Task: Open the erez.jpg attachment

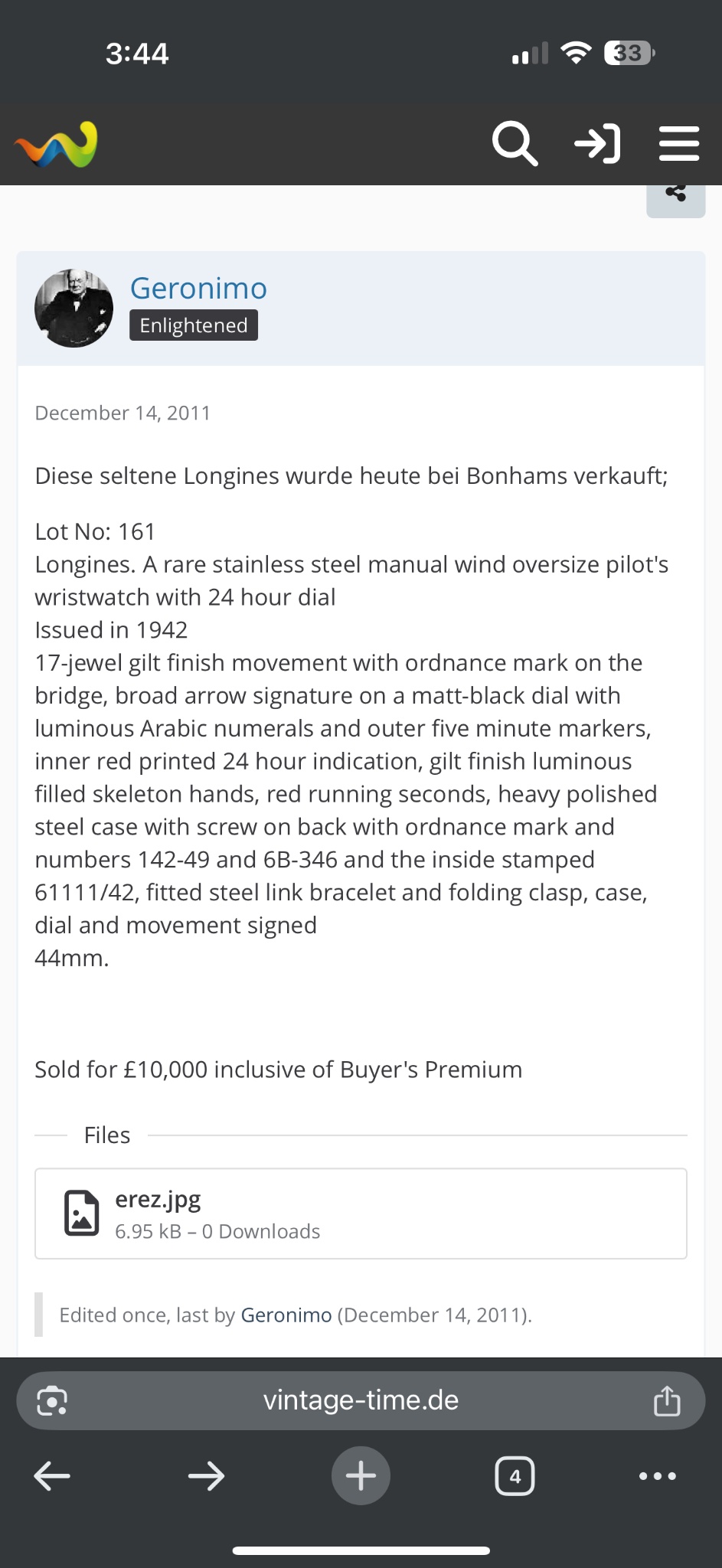Action: pyautogui.click(x=158, y=1200)
